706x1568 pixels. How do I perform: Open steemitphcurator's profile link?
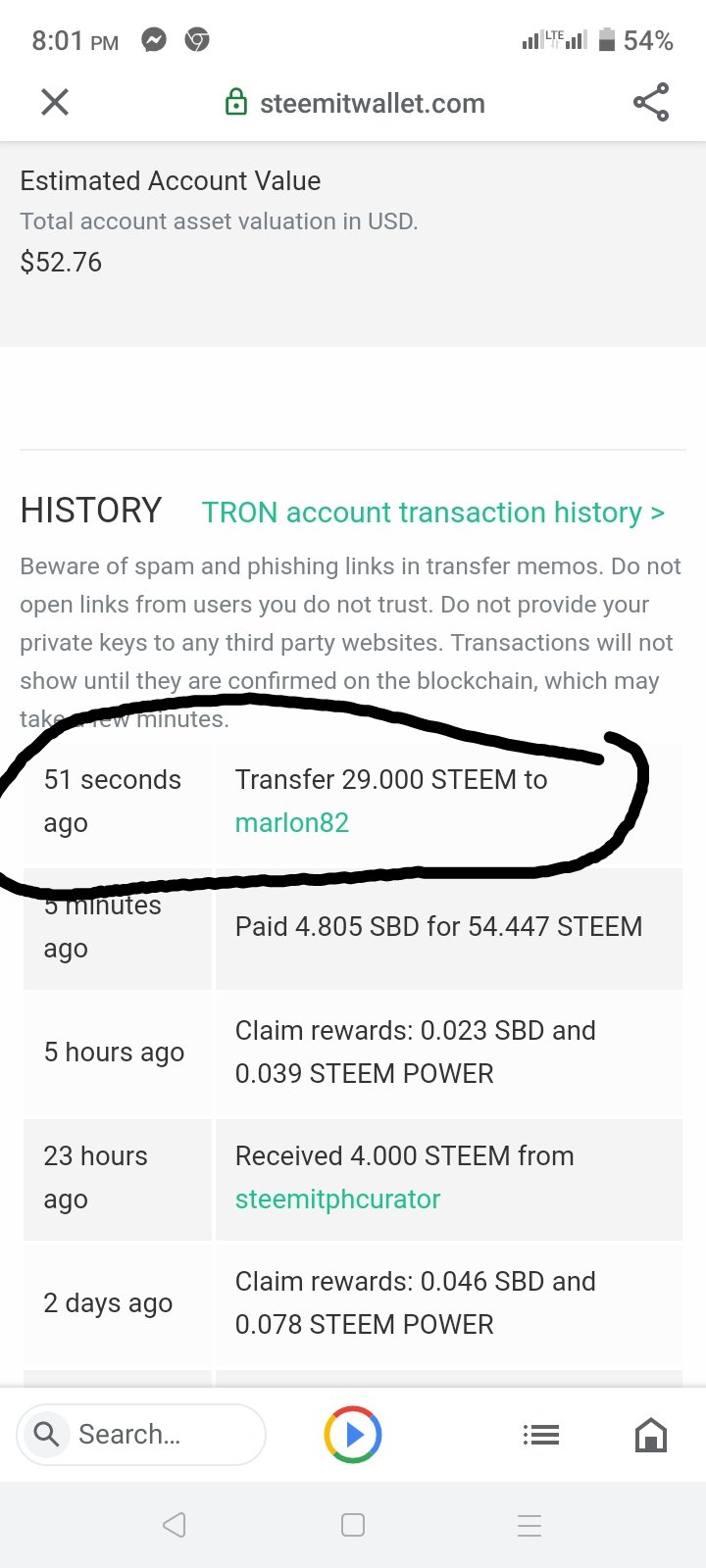coord(337,1199)
